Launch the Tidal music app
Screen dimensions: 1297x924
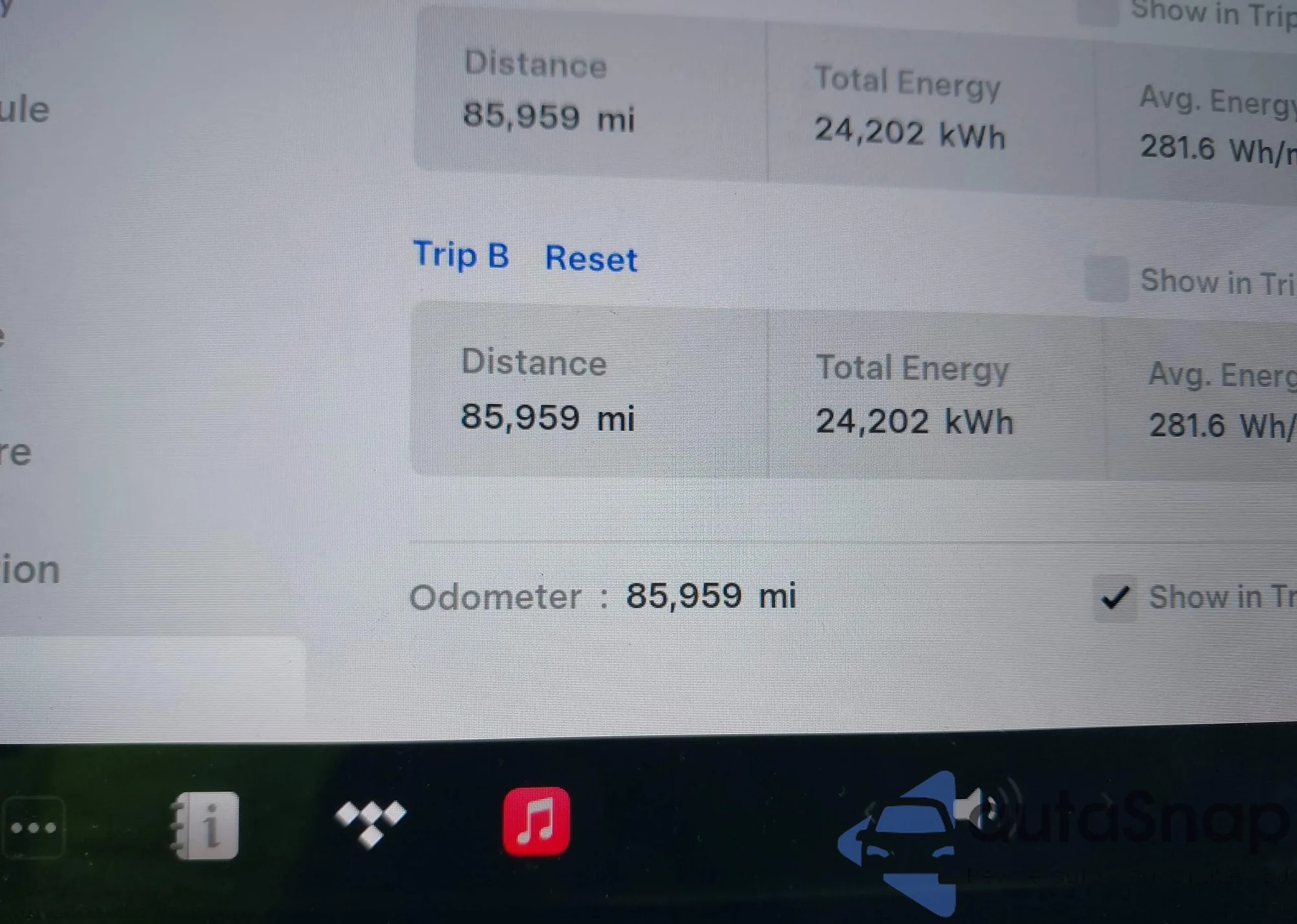point(370,823)
